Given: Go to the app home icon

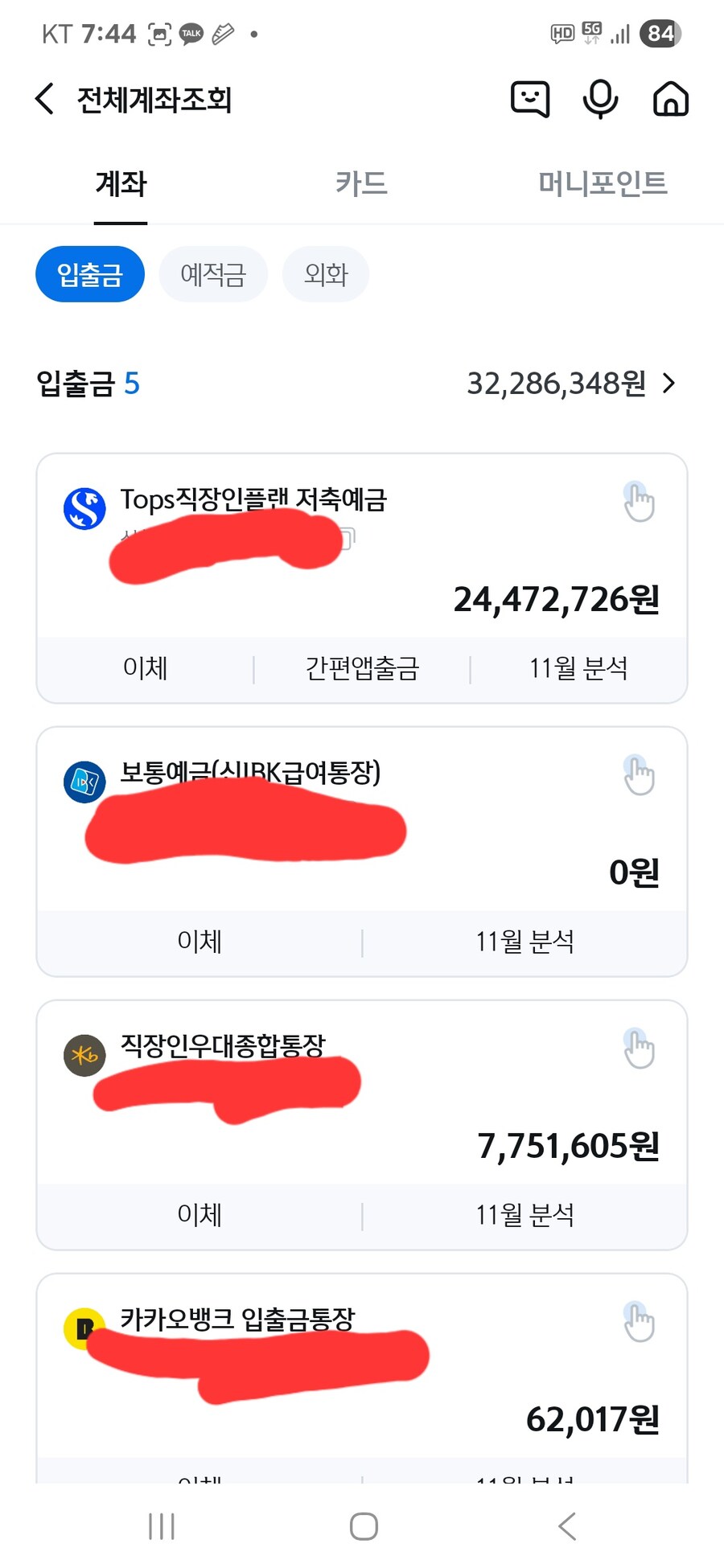Looking at the screenshot, I should [670, 100].
